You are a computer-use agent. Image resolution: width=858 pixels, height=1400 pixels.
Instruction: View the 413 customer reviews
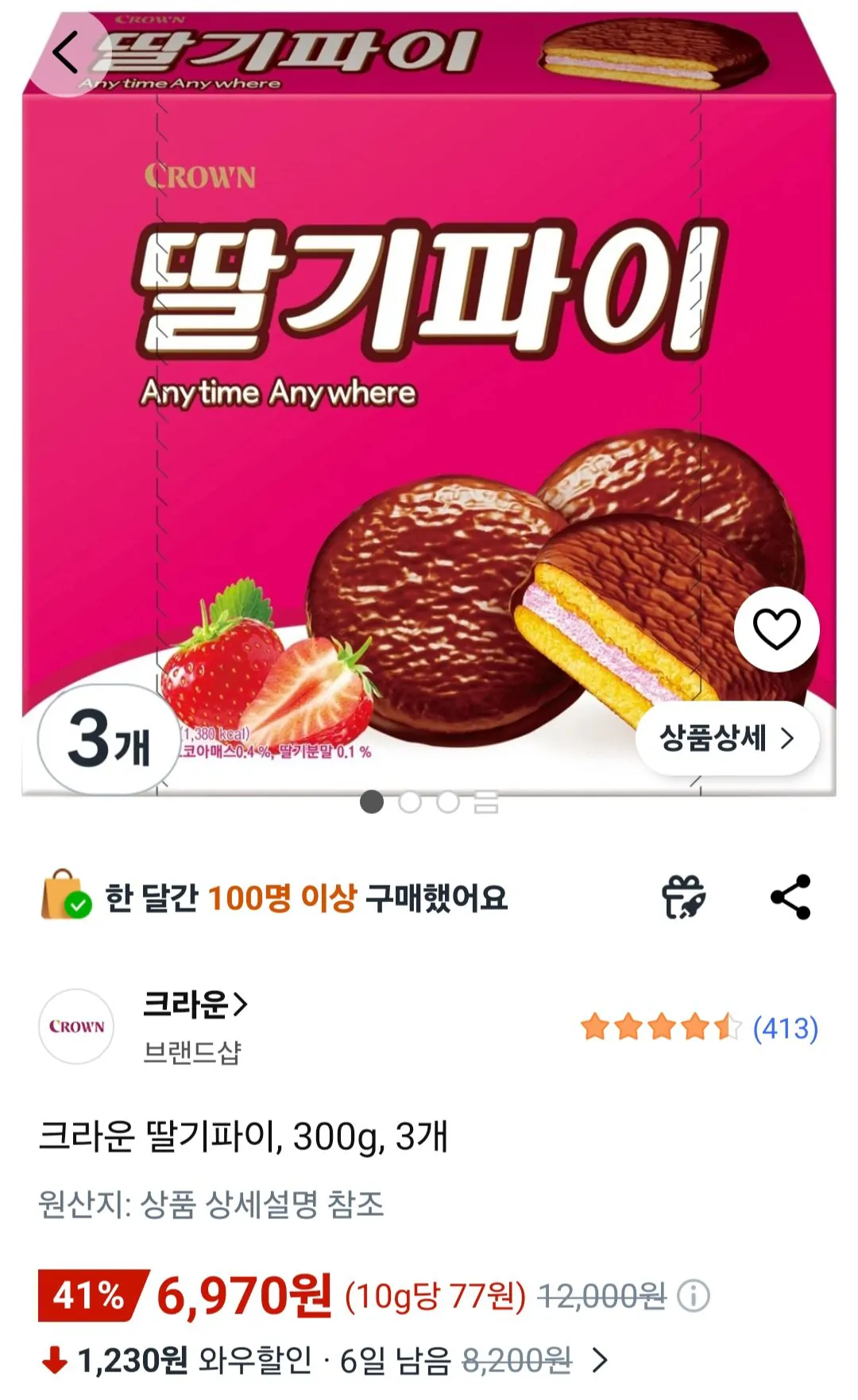click(x=699, y=1028)
